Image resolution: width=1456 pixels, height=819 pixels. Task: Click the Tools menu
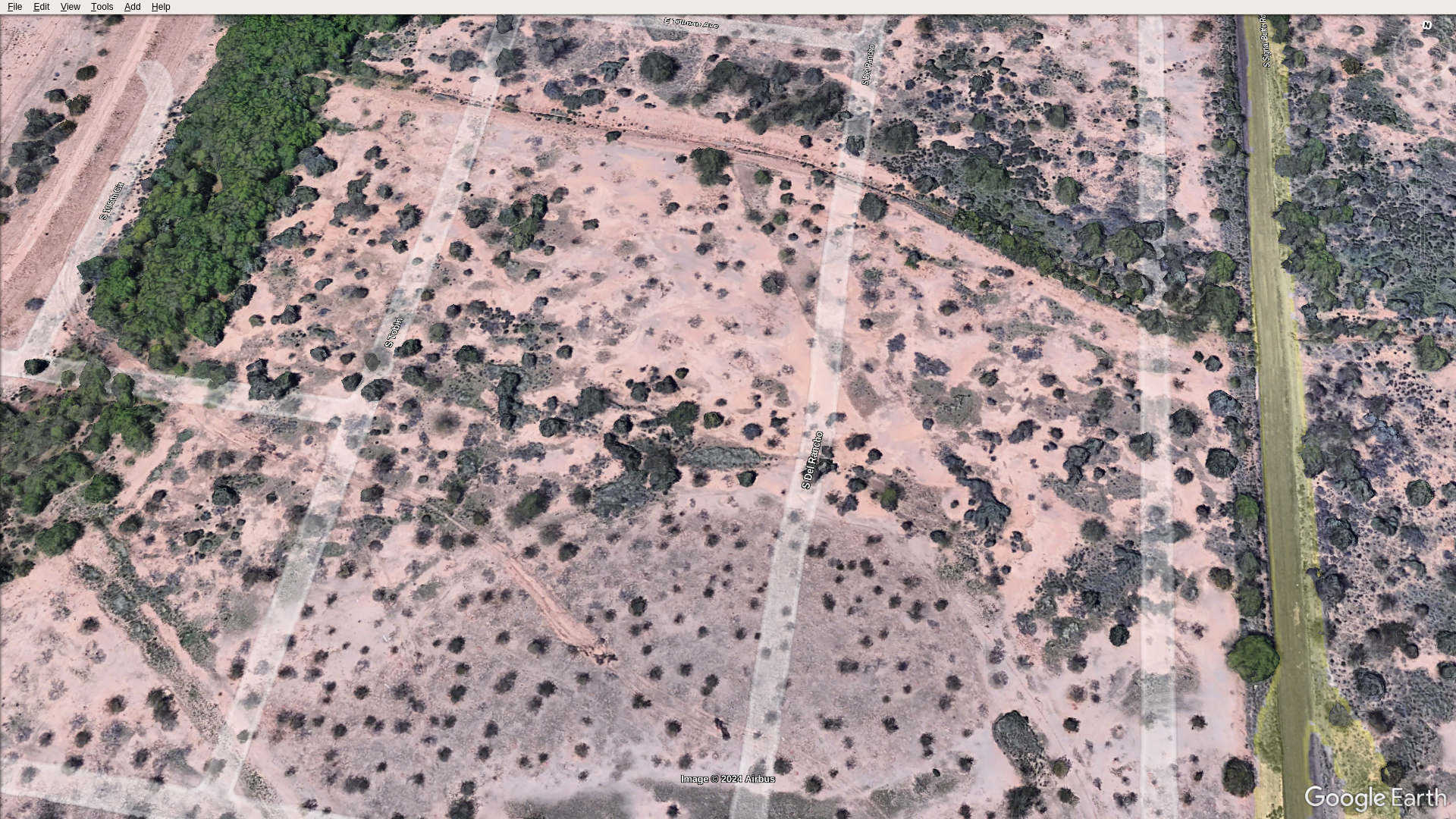(102, 7)
